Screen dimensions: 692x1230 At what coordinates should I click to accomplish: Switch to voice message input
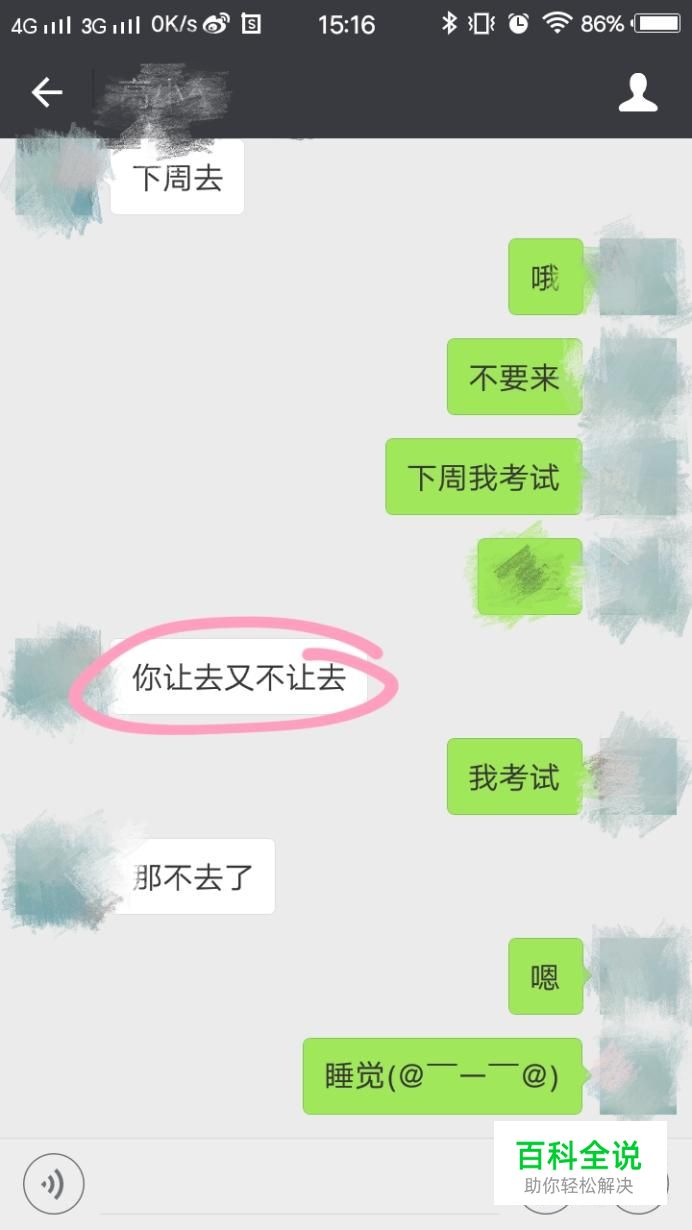53,1185
